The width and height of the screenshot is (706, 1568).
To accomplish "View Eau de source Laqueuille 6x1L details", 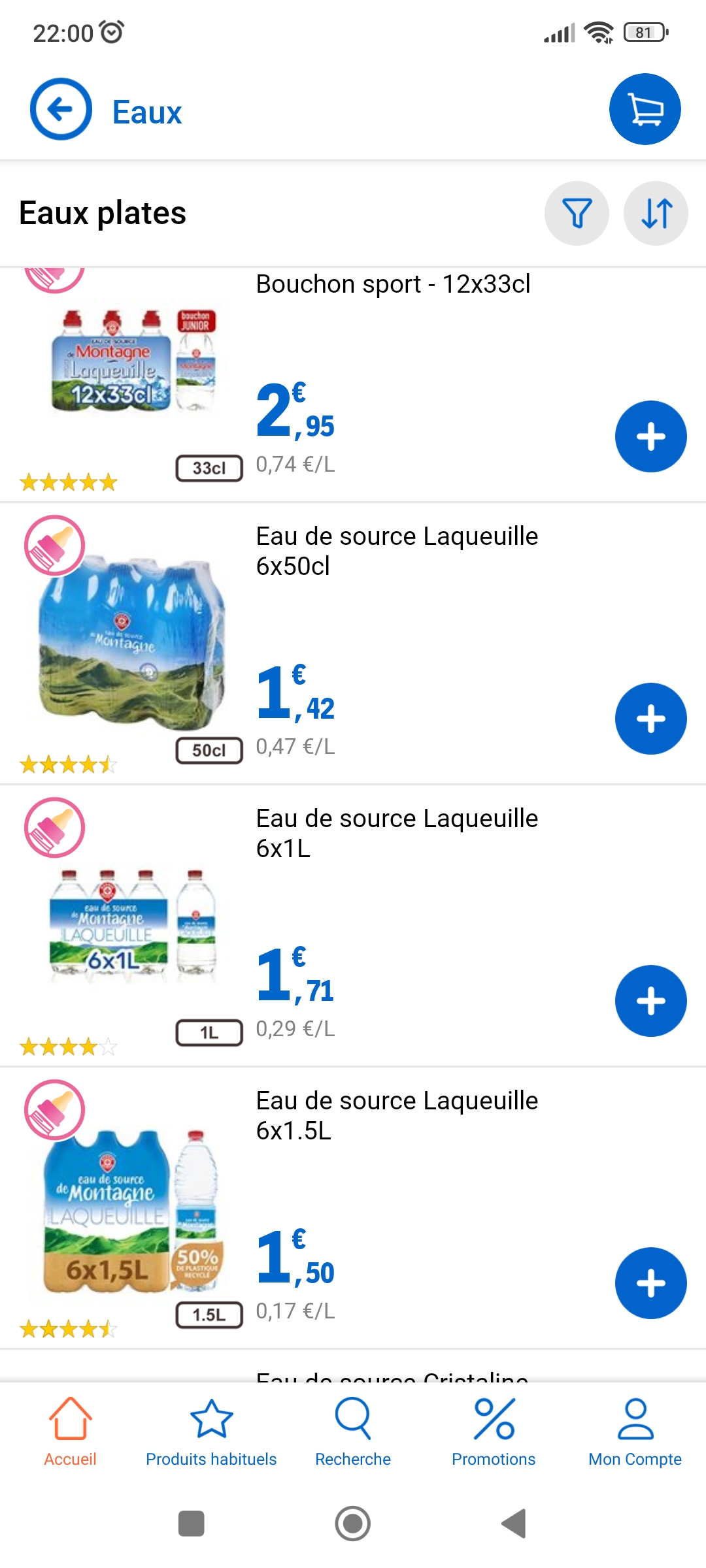I will click(x=396, y=833).
